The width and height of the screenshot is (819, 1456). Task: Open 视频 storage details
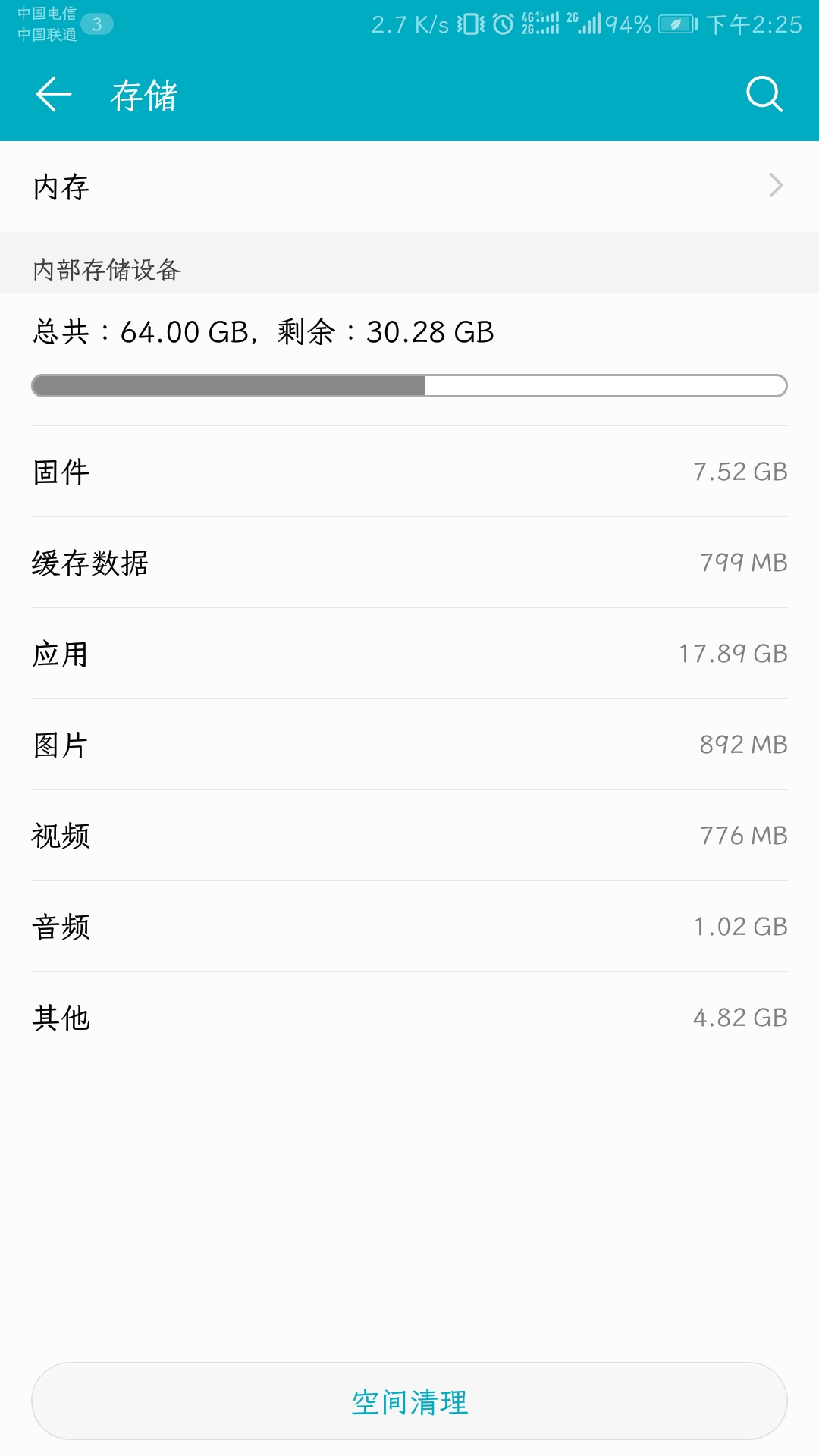point(409,836)
